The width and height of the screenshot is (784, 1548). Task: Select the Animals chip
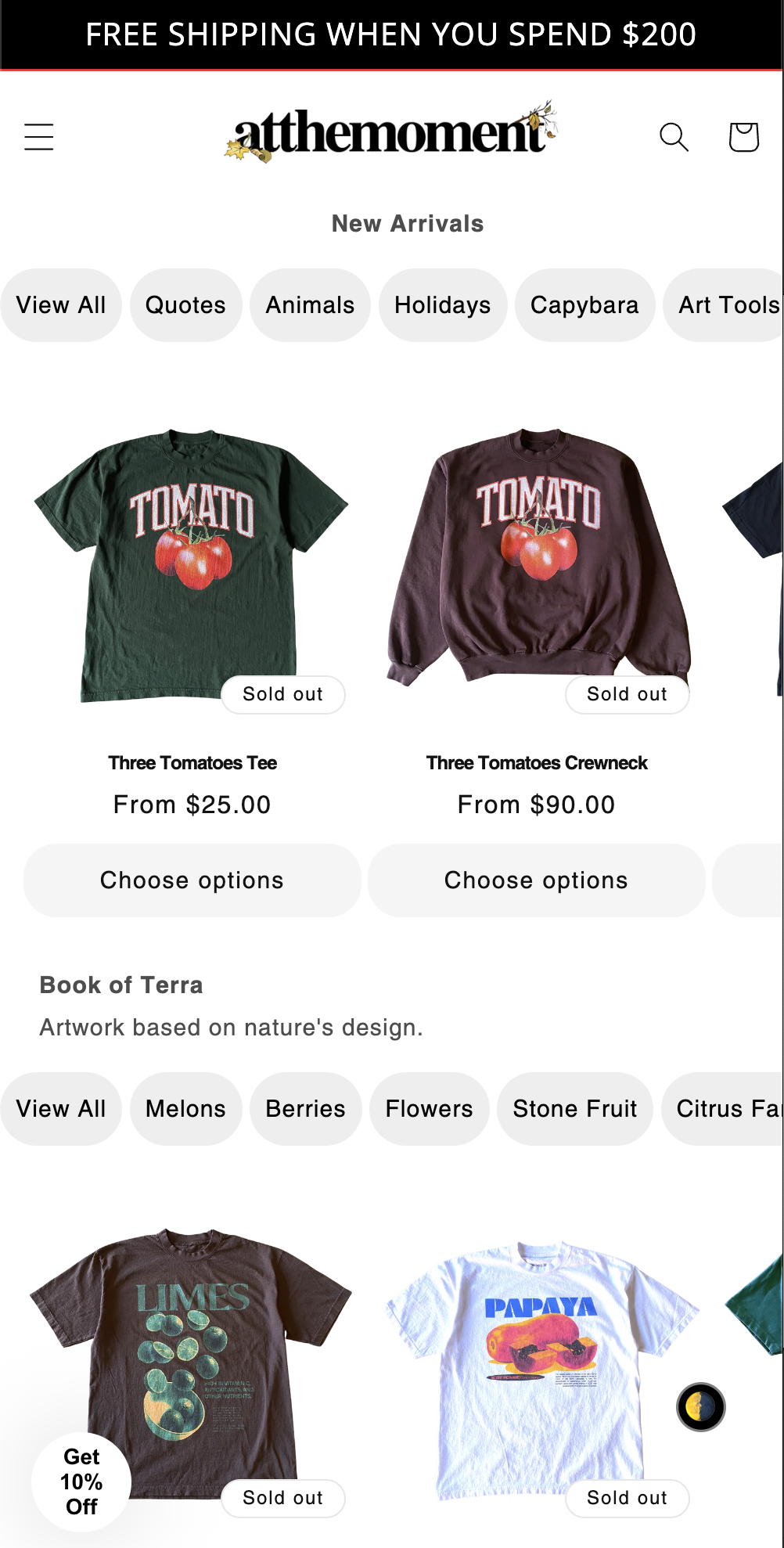tap(310, 305)
